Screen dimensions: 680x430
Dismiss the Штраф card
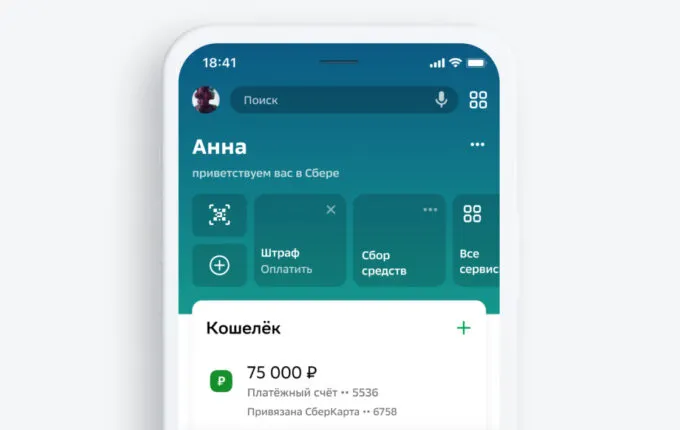331,209
